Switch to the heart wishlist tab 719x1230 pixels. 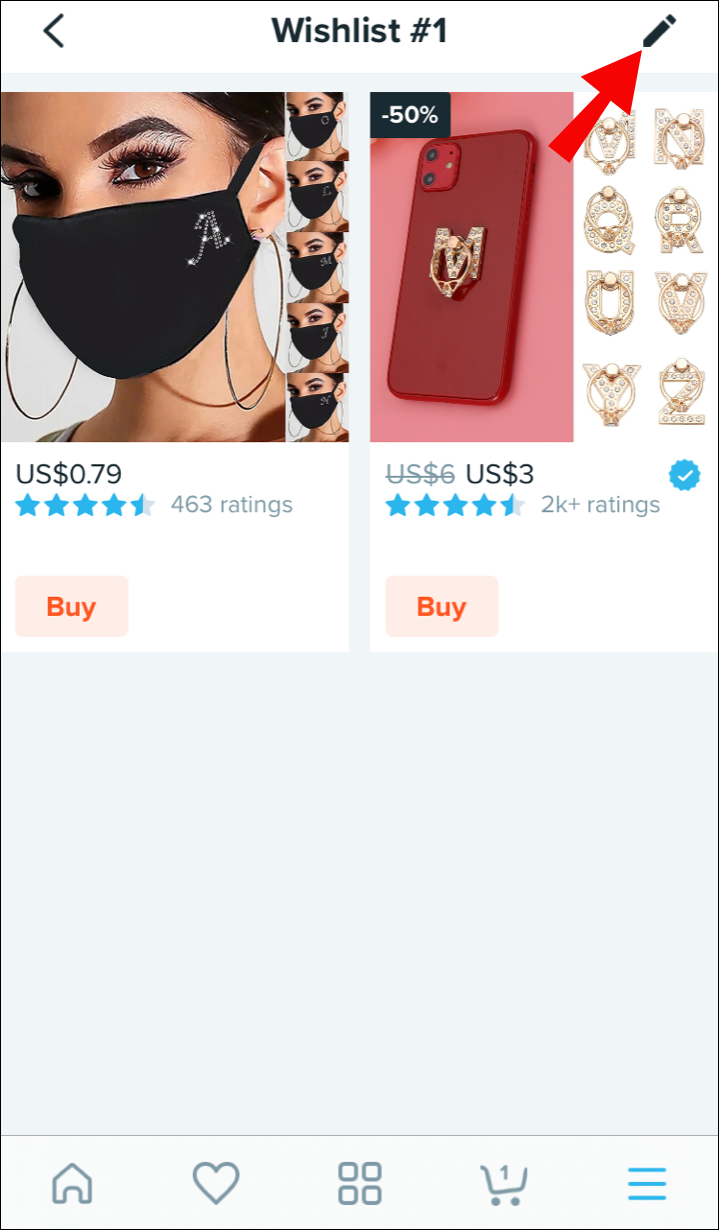[215, 1184]
